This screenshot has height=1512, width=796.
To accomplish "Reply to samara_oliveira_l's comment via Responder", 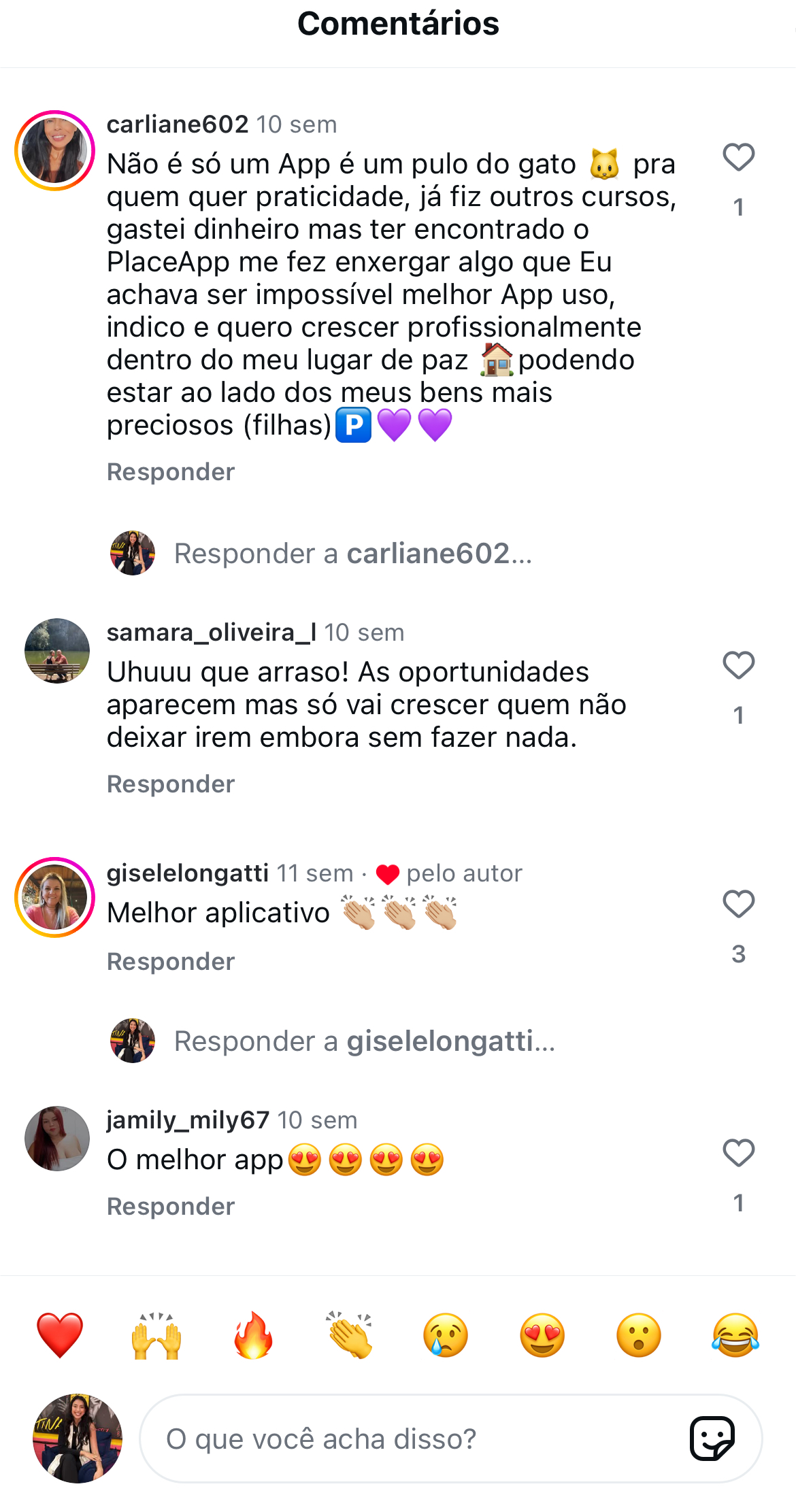I will click(x=171, y=784).
